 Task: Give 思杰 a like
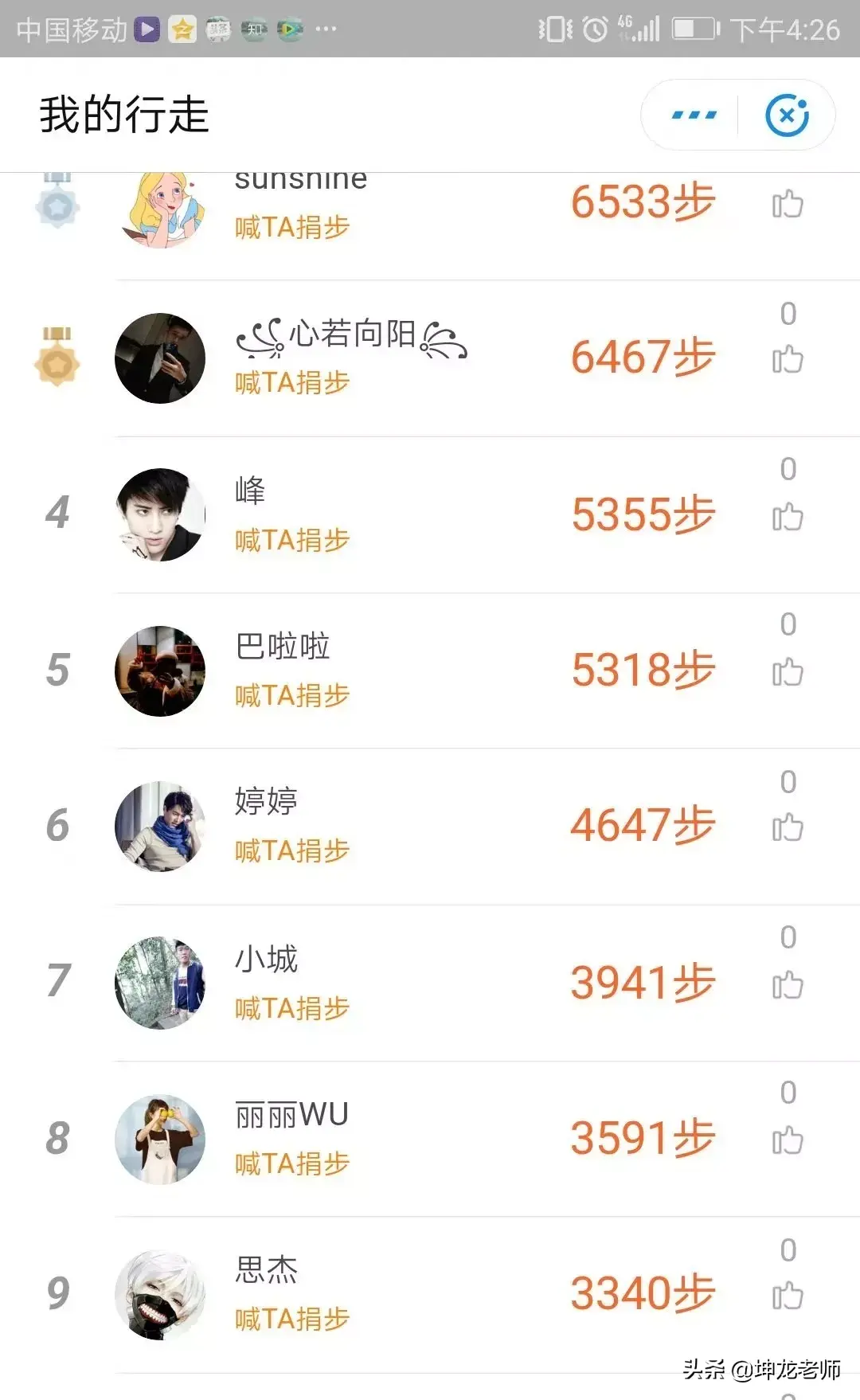[x=788, y=1296]
